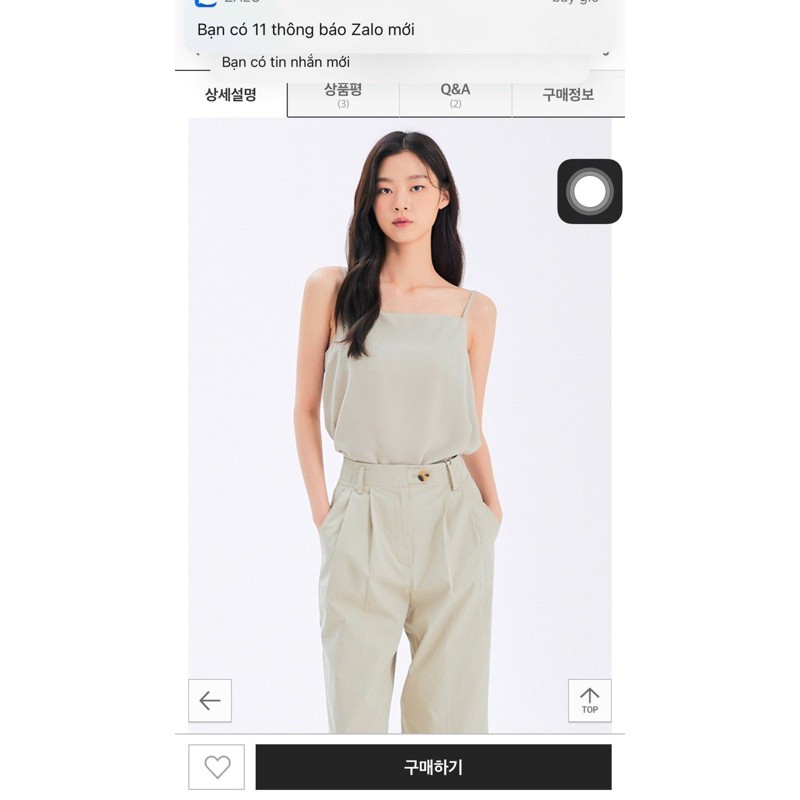Add product to wishlist with heart icon
The height and width of the screenshot is (800, 800).
coord(217,767)
